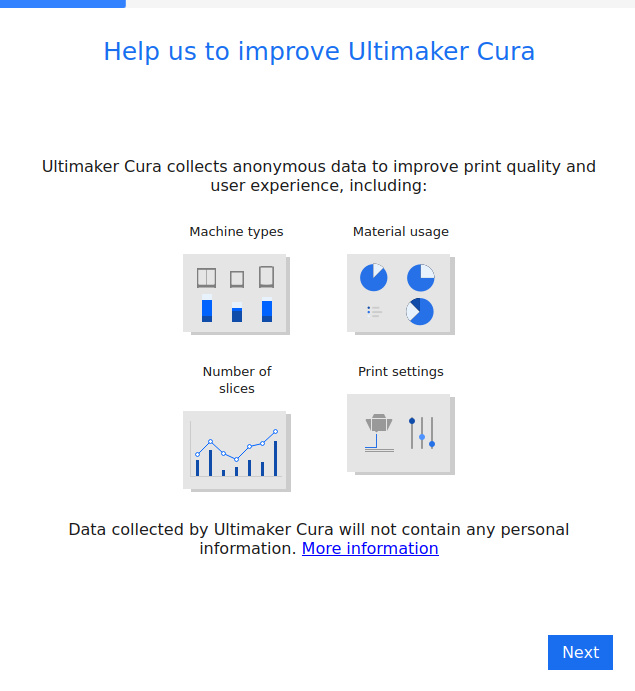This screenshot has height=691, width=635.
Task: Continue with the Next button
Action: [x=580, y=652]
